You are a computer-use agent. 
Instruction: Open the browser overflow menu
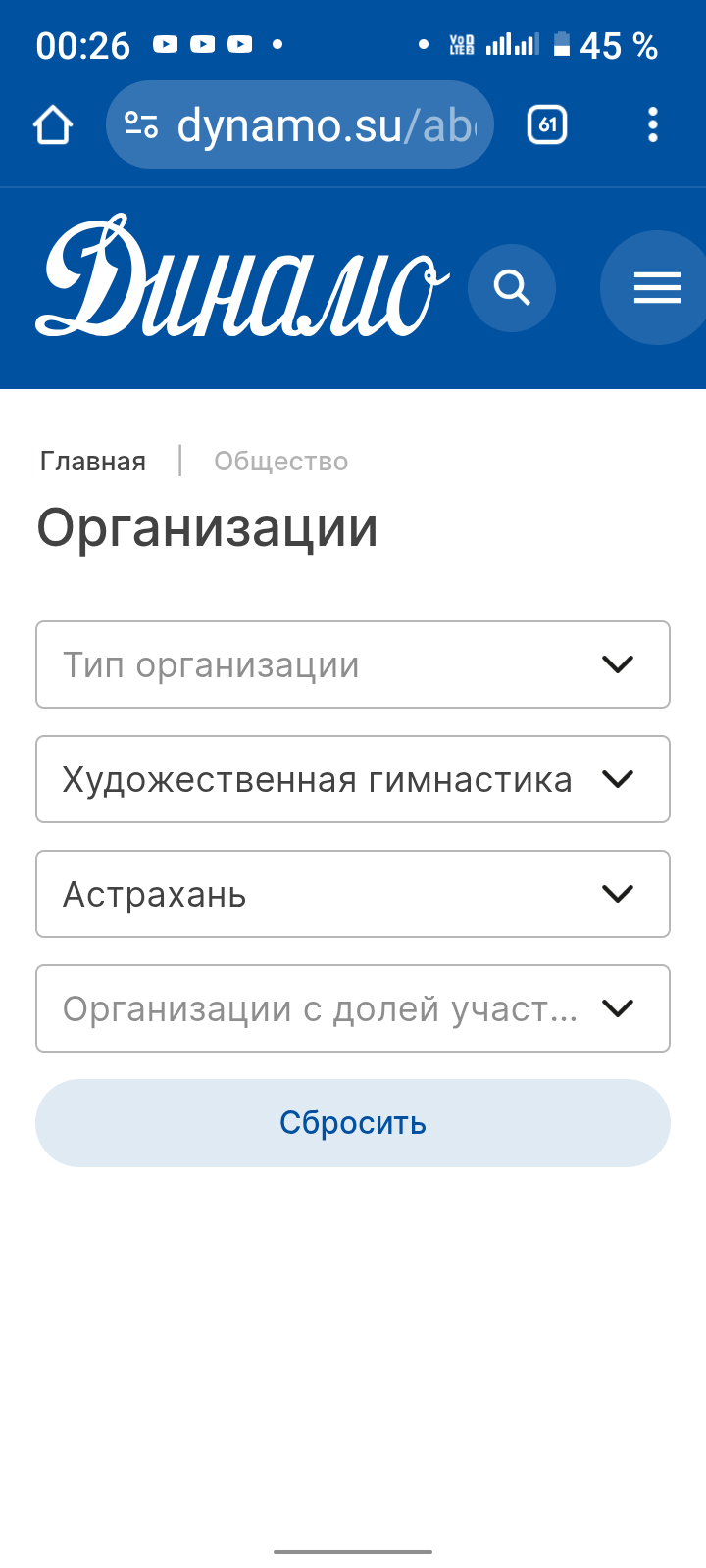coord(653,125)
